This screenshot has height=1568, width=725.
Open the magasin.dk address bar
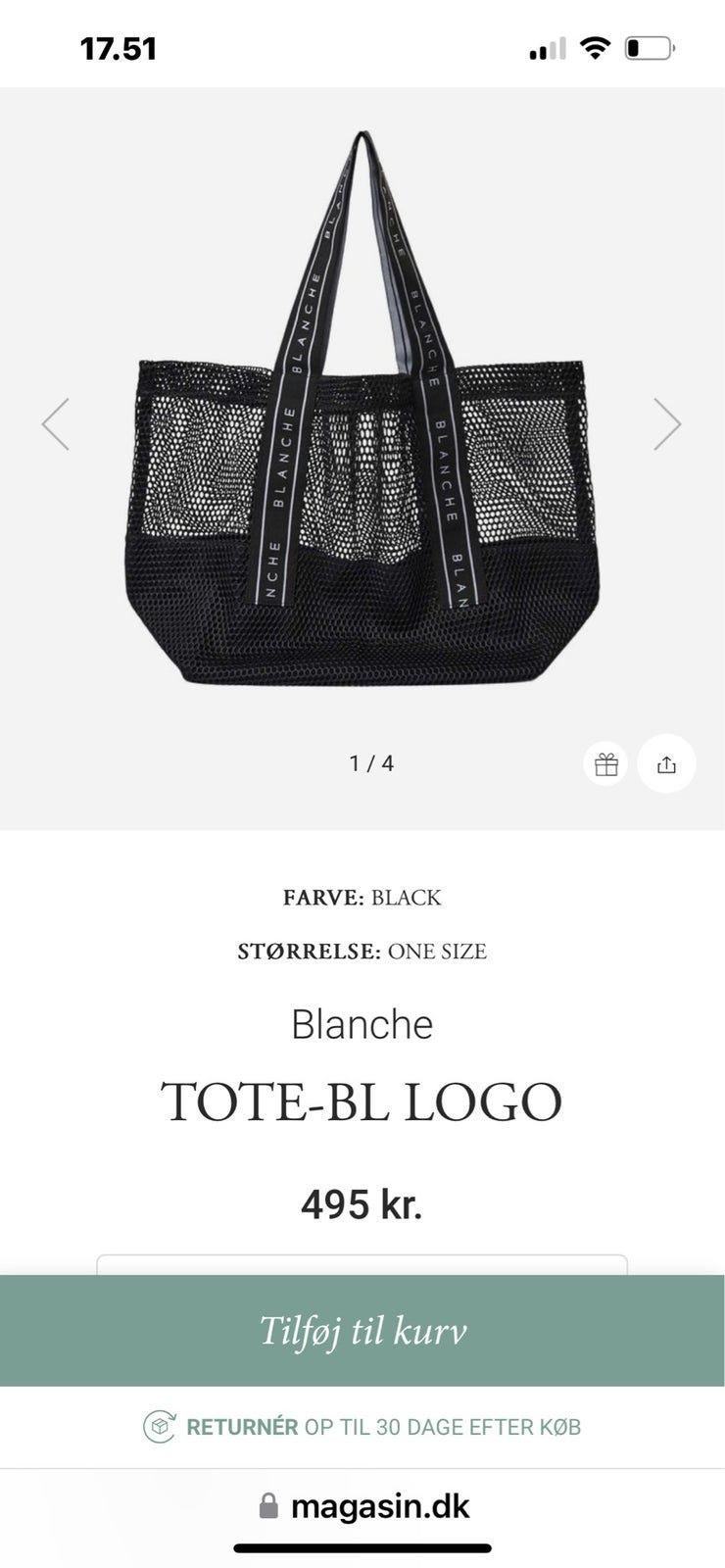(362, 1506)
